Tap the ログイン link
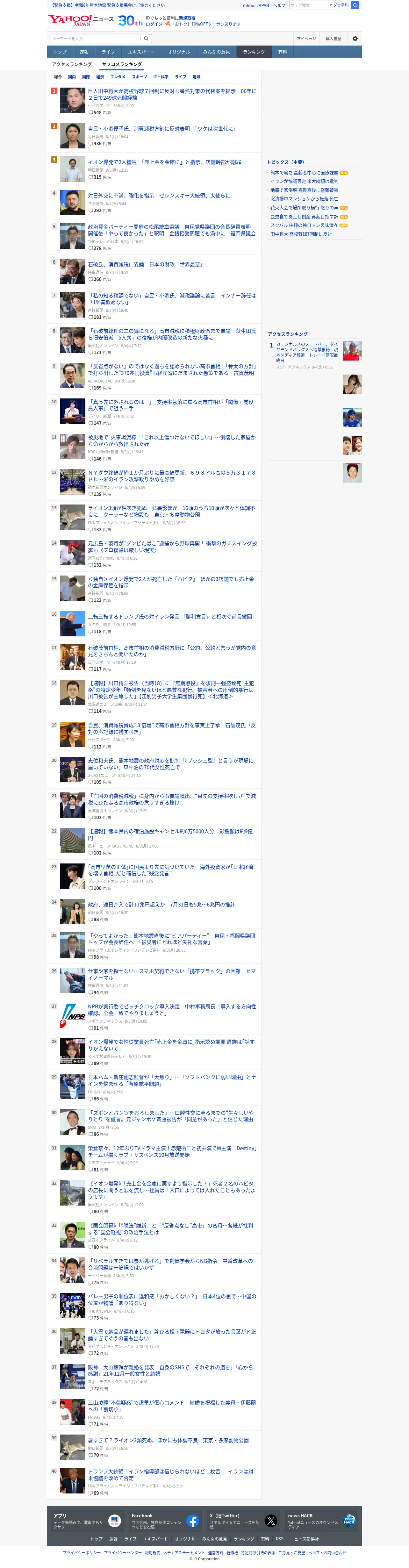The height and width of the screenshot is (1568, 409). point(154,24)
